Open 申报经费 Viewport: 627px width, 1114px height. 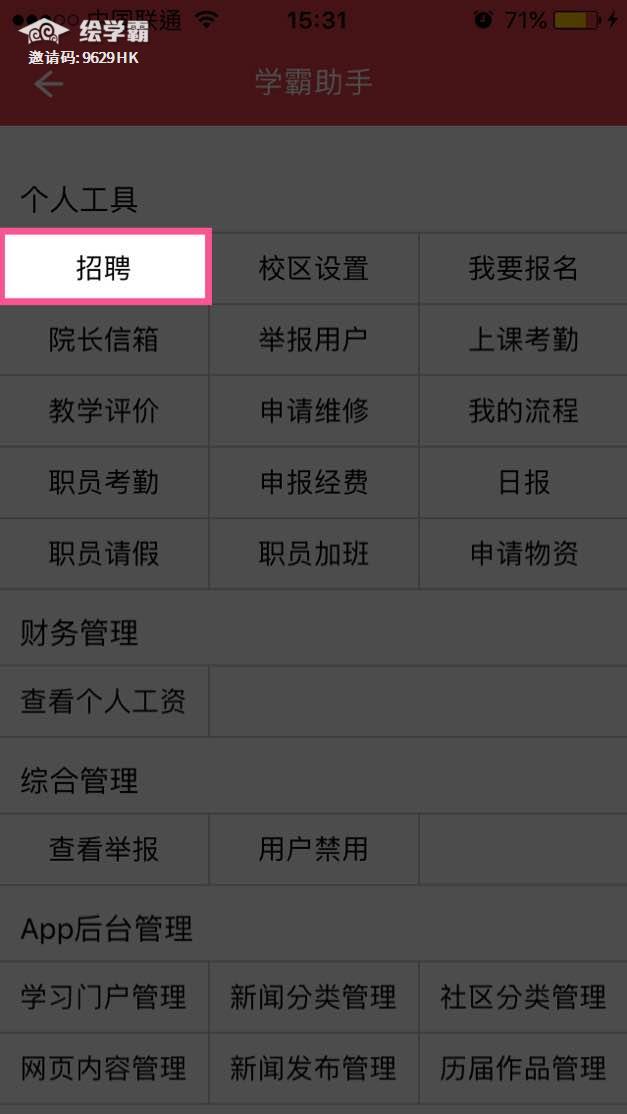(x=314, y=482)
